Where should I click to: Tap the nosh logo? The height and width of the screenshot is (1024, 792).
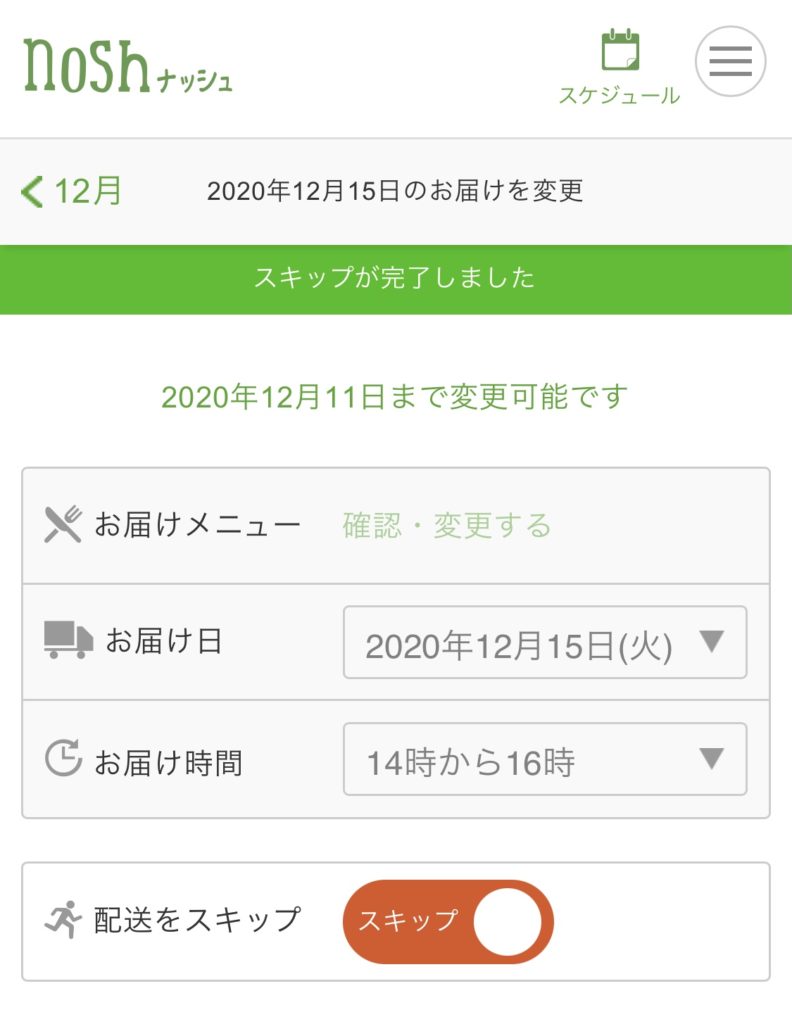click(127, 67)
